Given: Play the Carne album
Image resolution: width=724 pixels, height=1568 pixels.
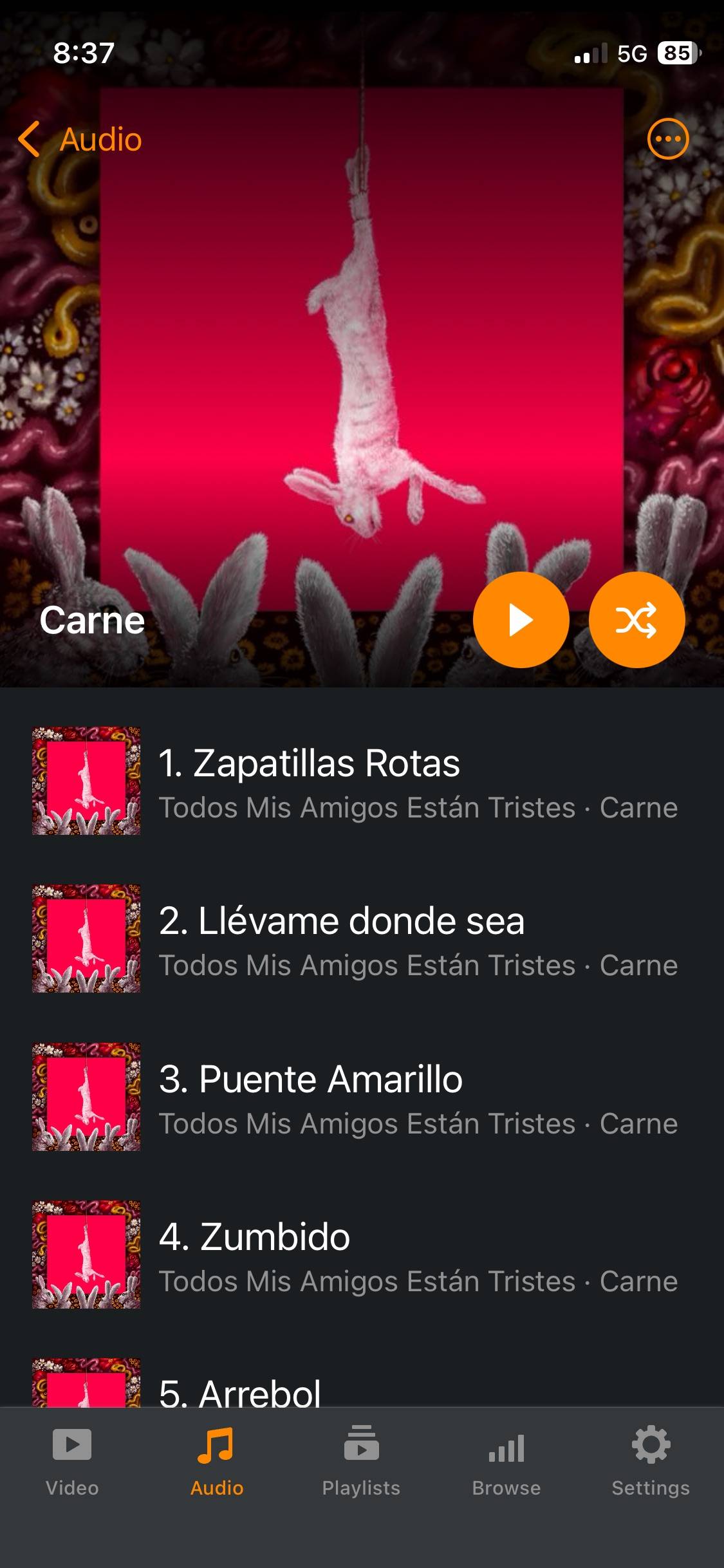Looking at the screenshot, I should tap(521, 620).
